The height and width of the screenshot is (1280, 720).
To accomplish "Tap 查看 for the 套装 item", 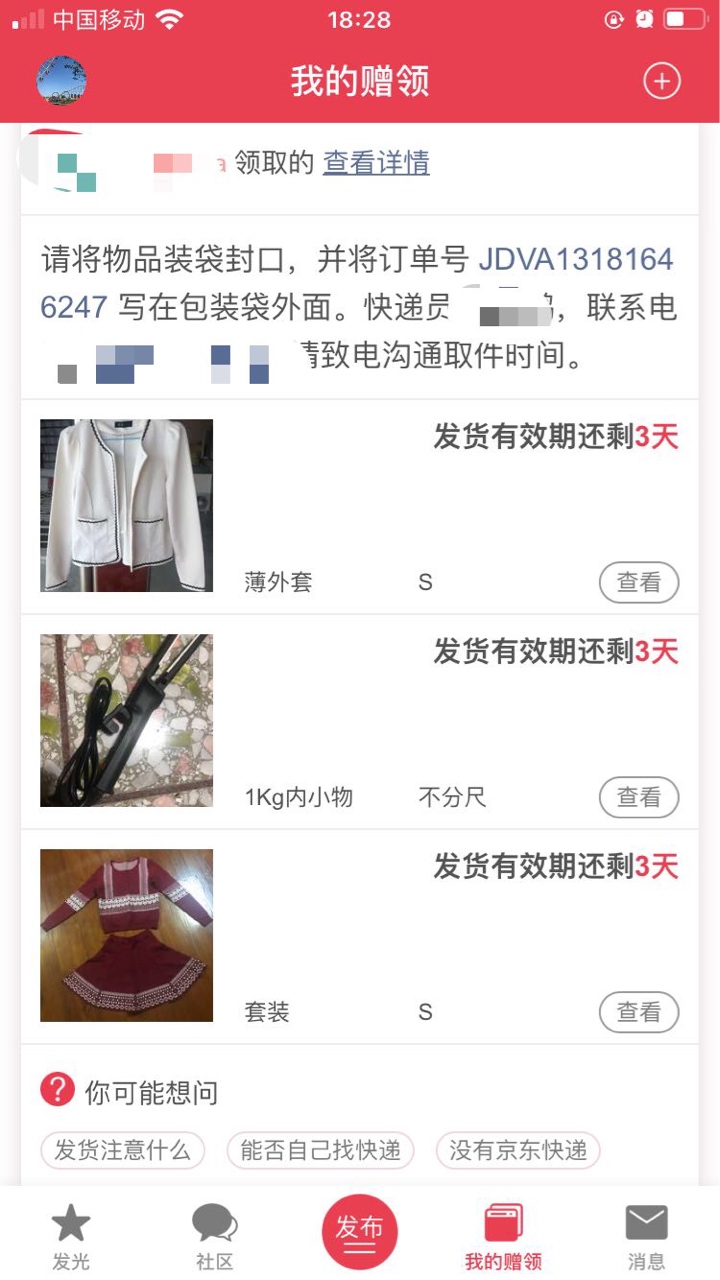I will click(x=638, y=1012).
